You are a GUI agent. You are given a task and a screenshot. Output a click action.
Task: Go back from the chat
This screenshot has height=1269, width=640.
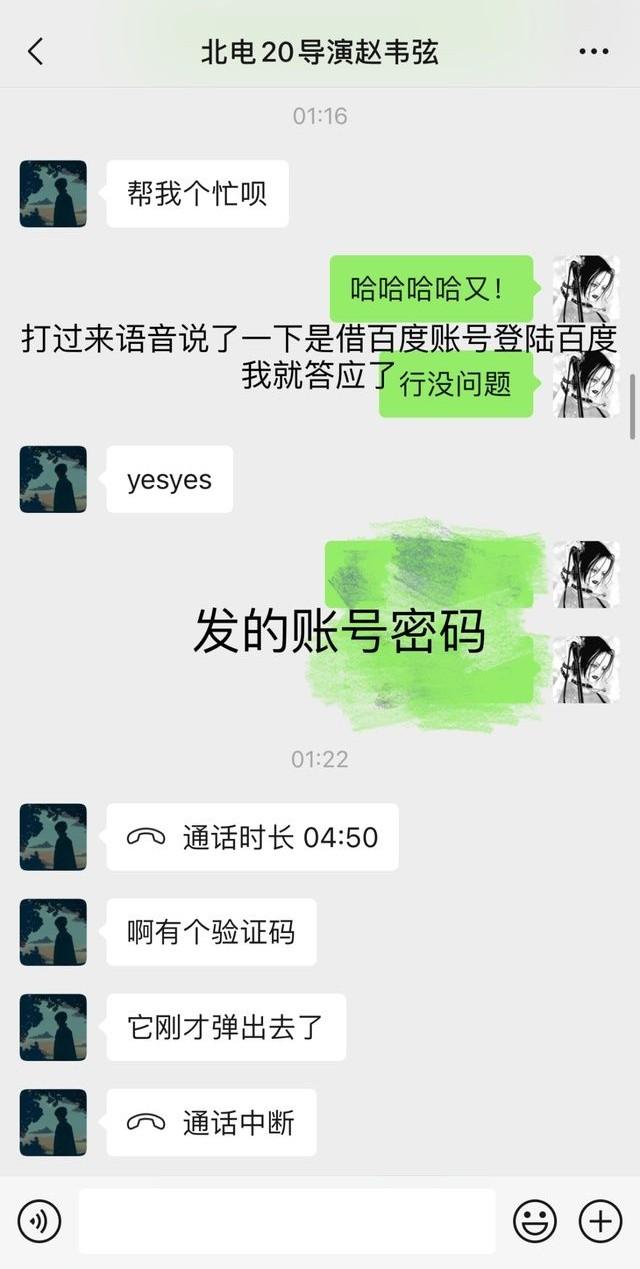[35, 51]
